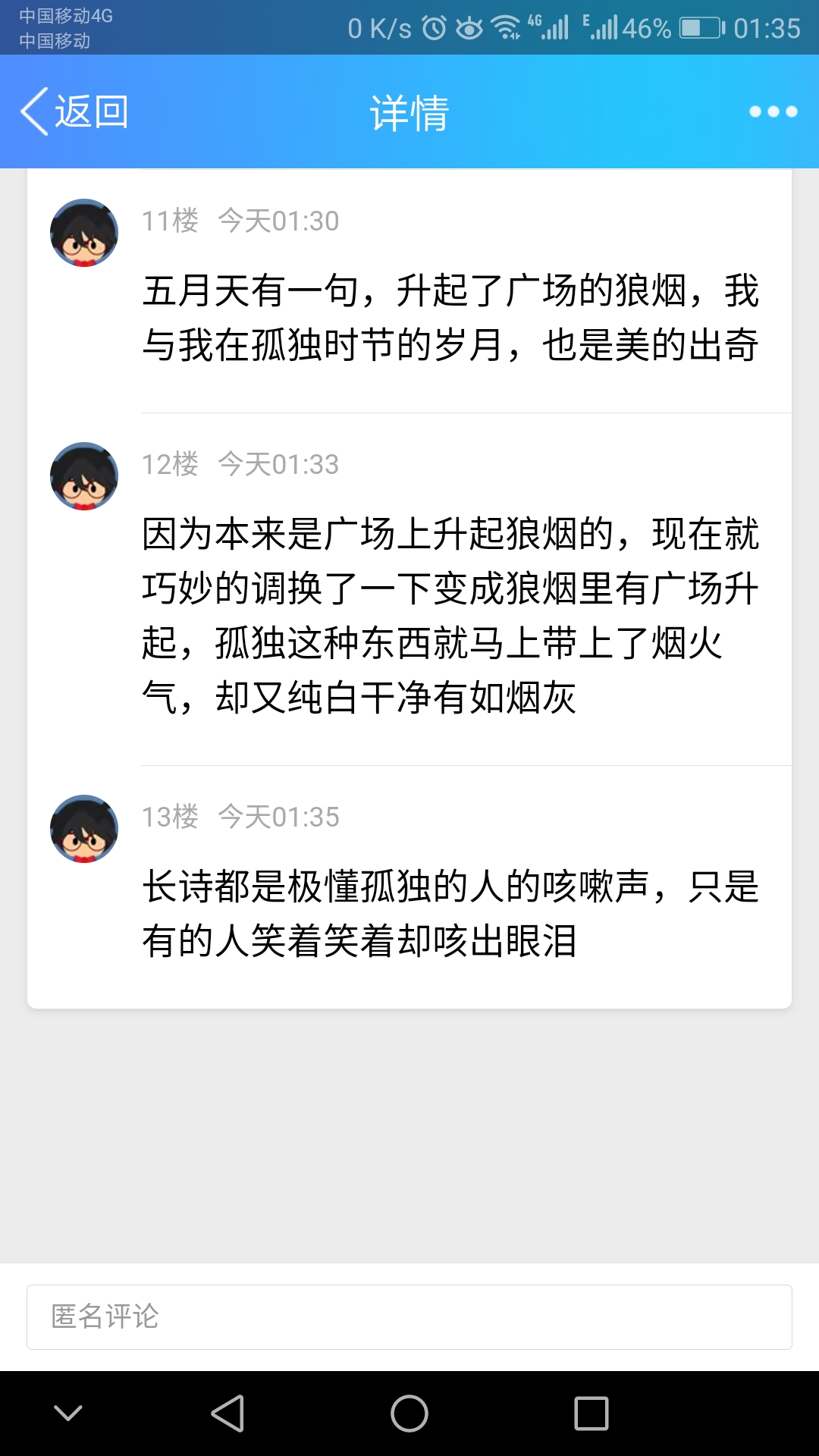
Task: Tap the system home button
Action: pos(409,1414)
